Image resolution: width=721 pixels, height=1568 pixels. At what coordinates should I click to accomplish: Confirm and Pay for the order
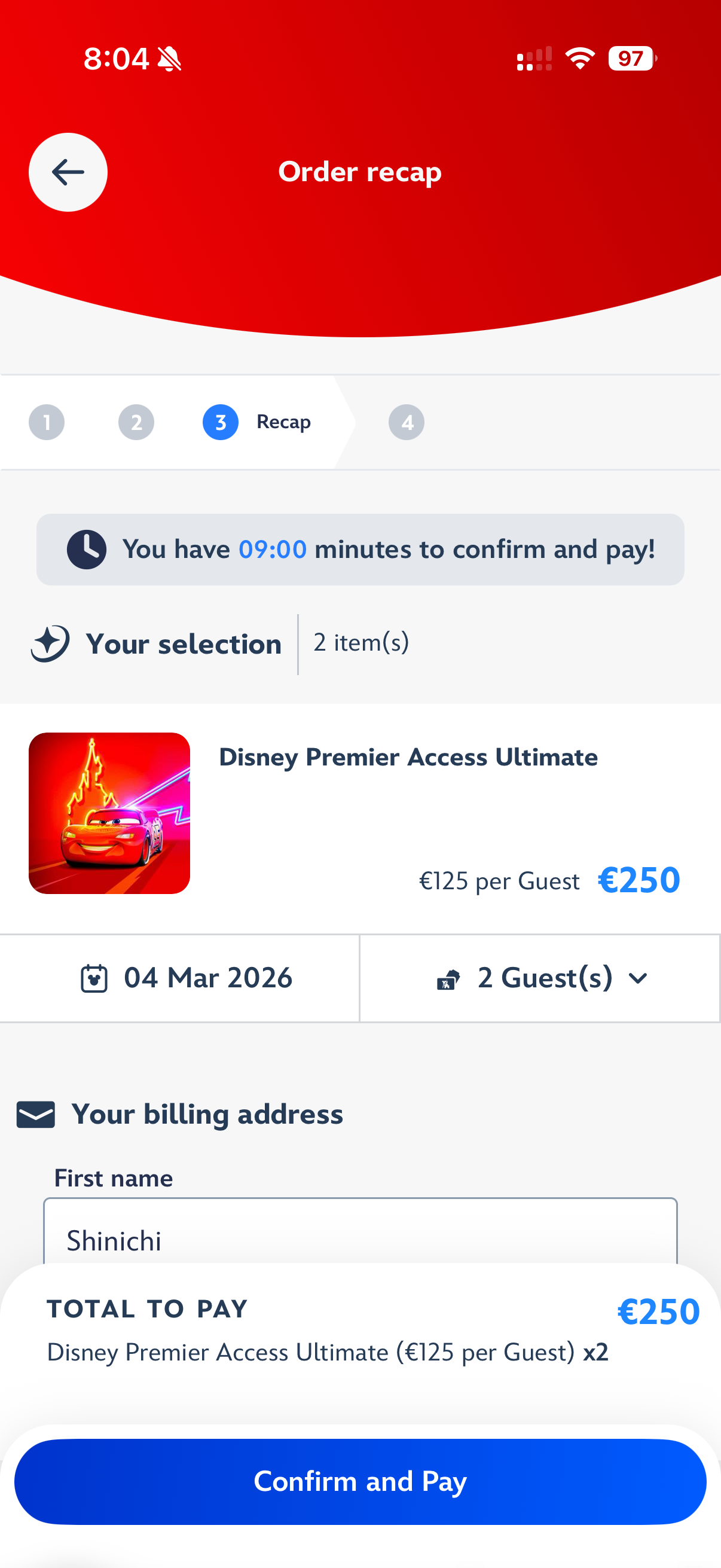coord(360,1481)
